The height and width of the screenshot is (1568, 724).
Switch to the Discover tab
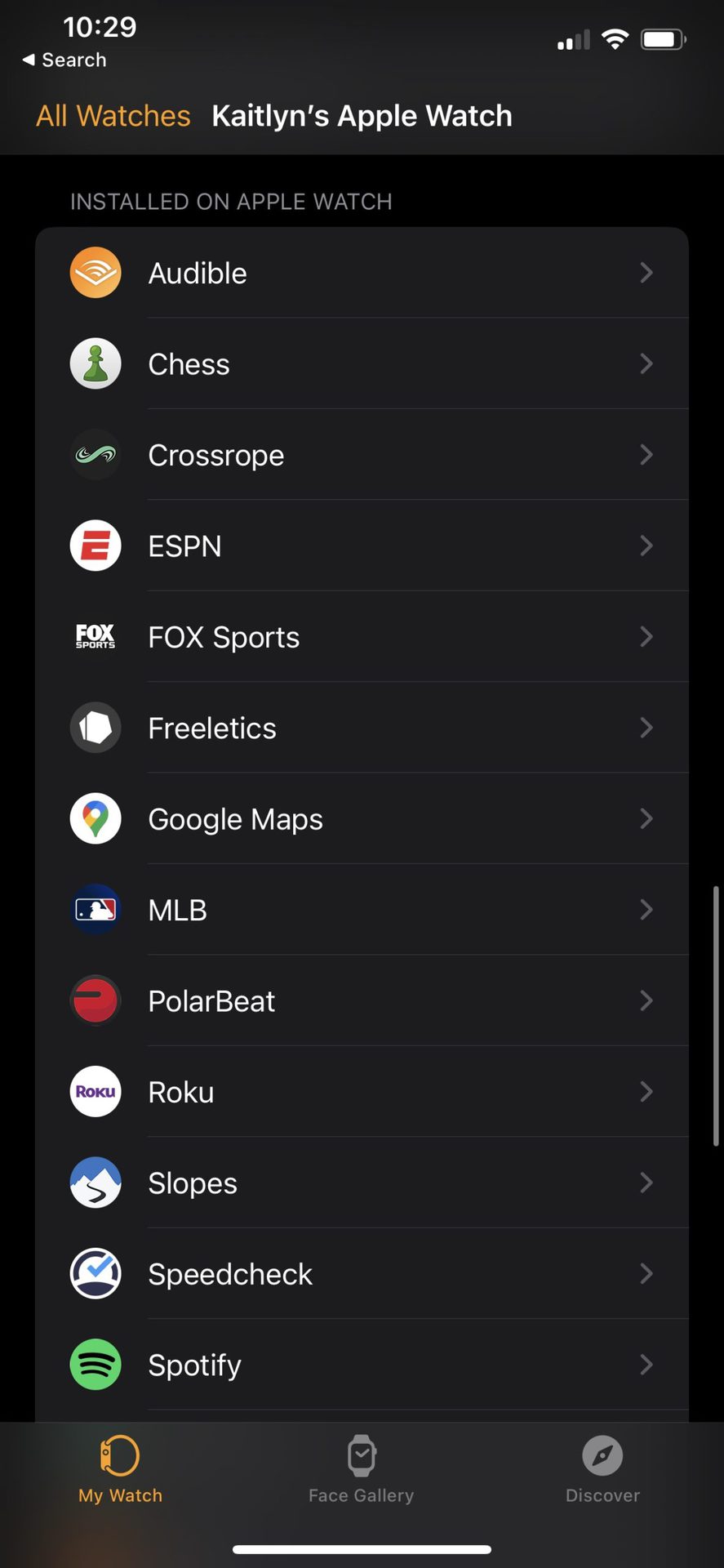pyautogui.click(x=602, y=1469)
